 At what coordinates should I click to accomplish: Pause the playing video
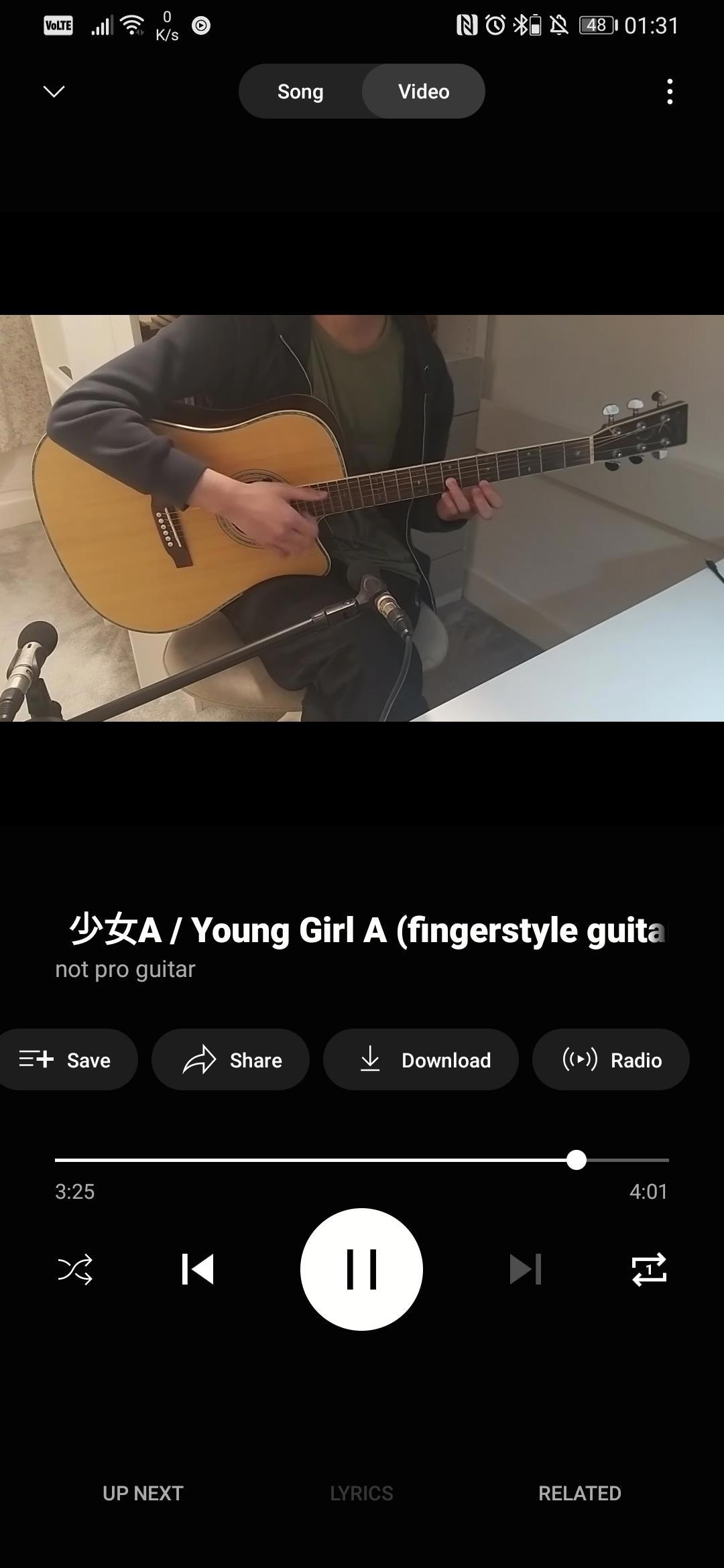click(361, 1269)
